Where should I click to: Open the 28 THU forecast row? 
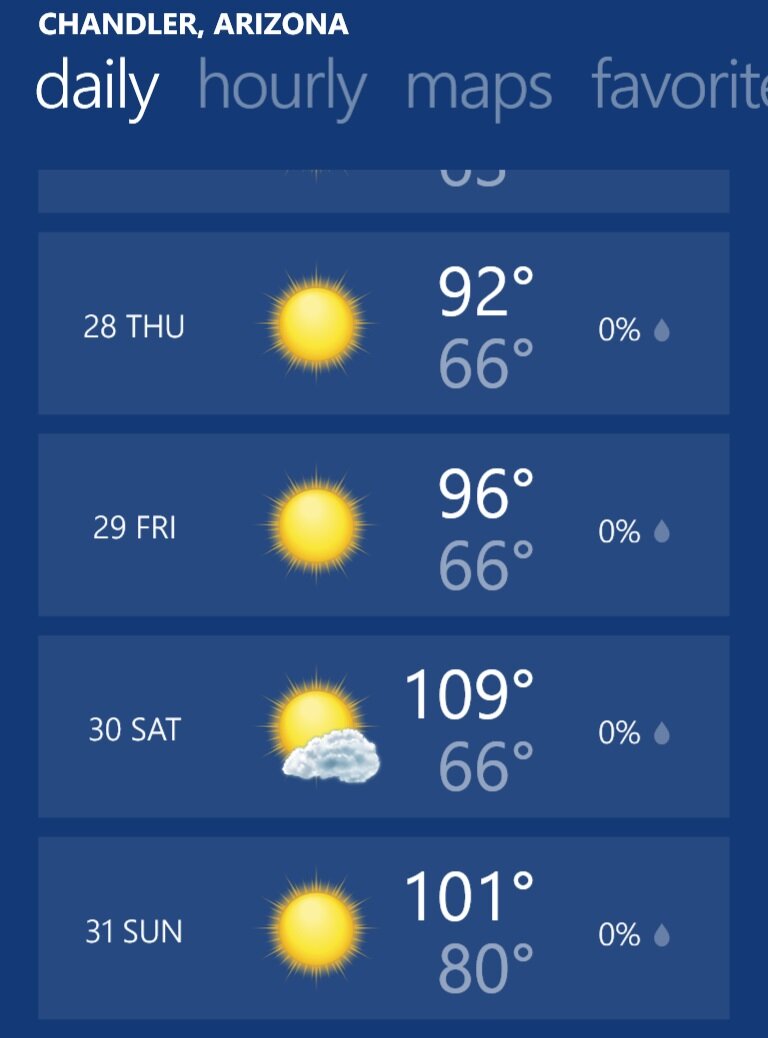coord(383,324)
